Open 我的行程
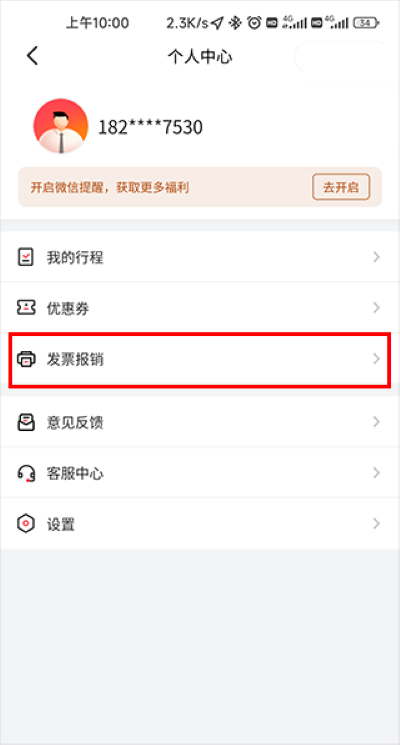Image resolution: width=400 pixels, height=745 pixels. click(200, 257)
